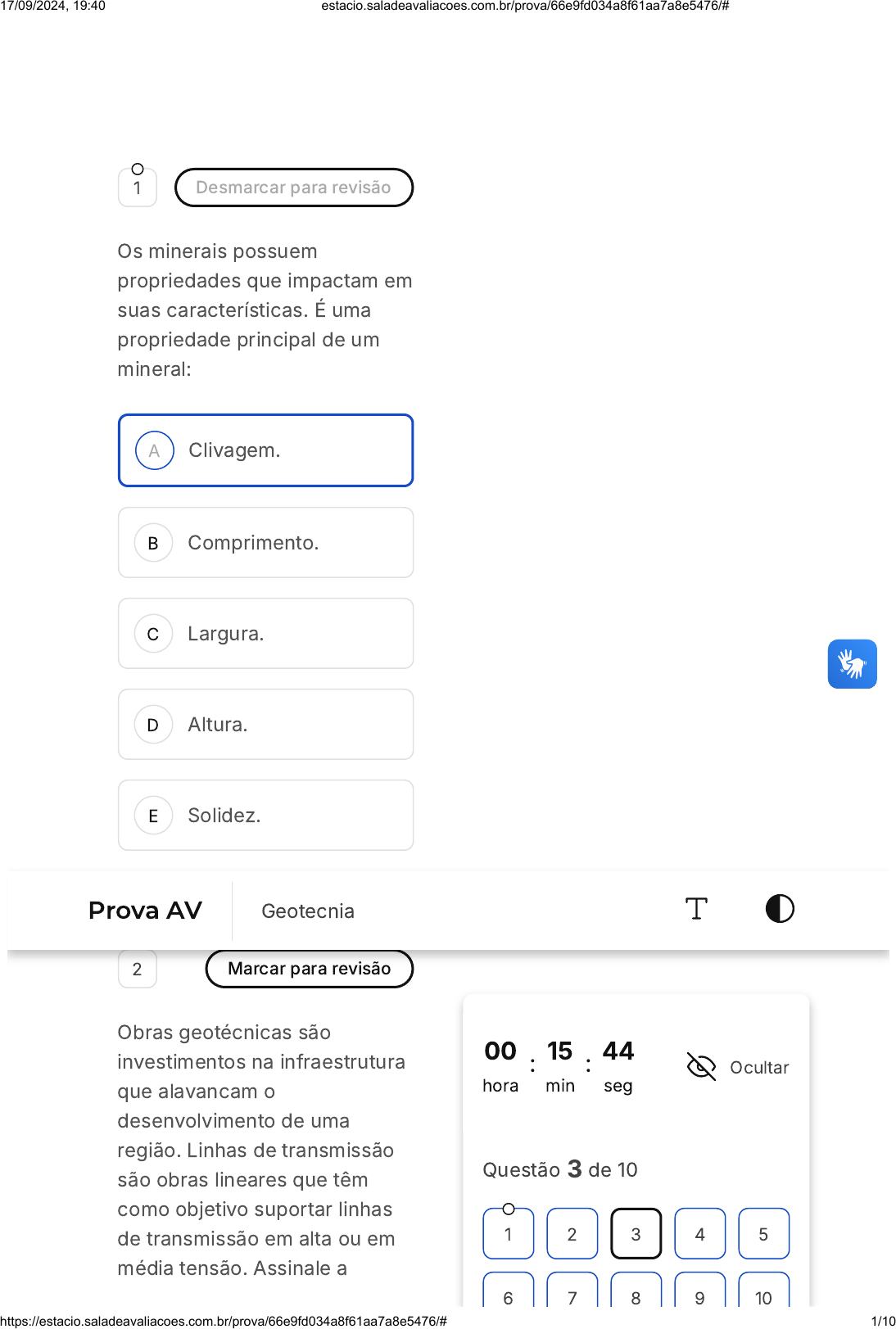Viewport: 896px width, 1329px height.
Task: Select answer A Clivagem
Action: 265,450
